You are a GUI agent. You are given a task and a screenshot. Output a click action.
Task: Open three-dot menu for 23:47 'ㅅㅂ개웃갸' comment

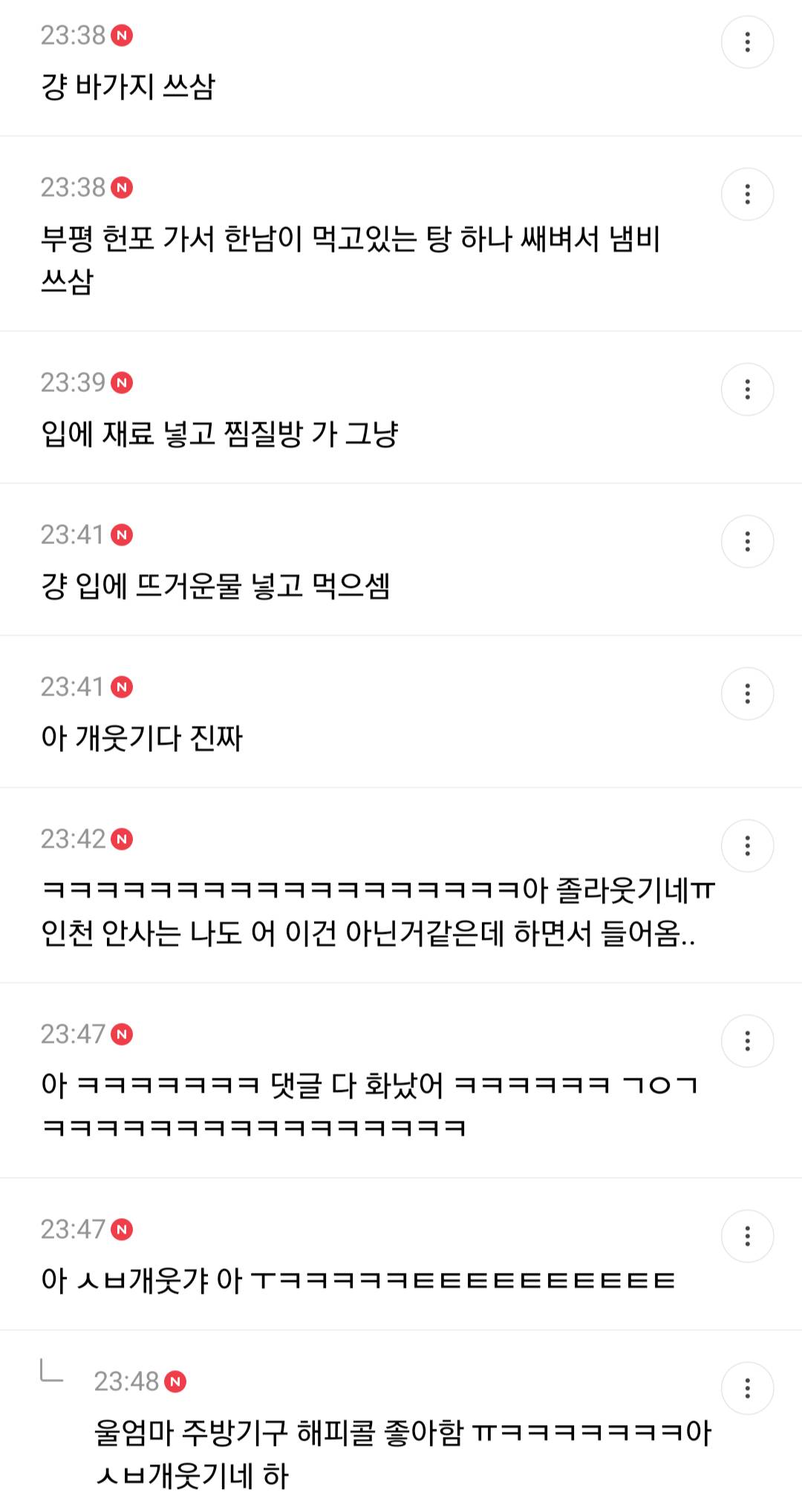[747, 1237]
